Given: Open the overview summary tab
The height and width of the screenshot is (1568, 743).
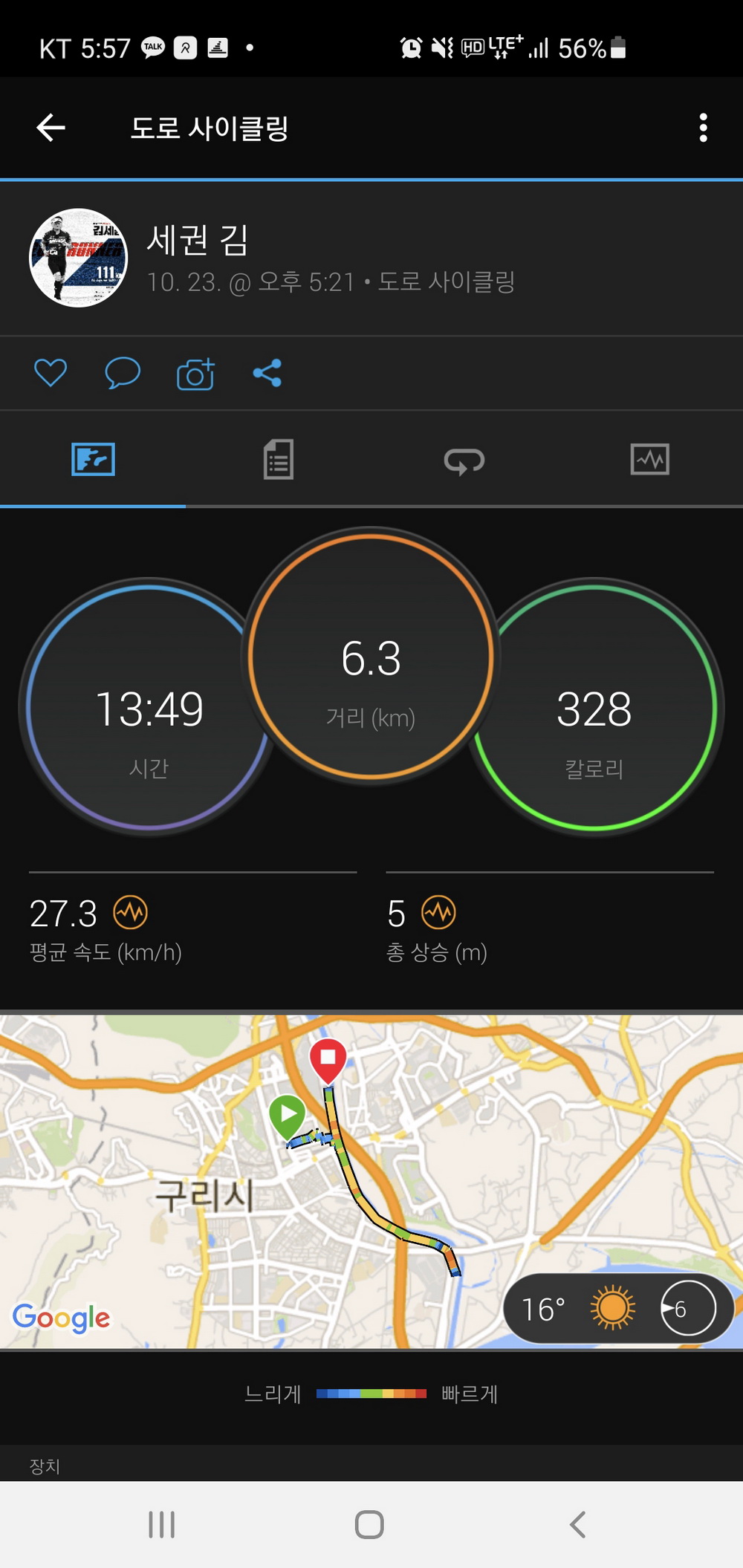Looking at the screenshot, I should [x=93, y=459].
